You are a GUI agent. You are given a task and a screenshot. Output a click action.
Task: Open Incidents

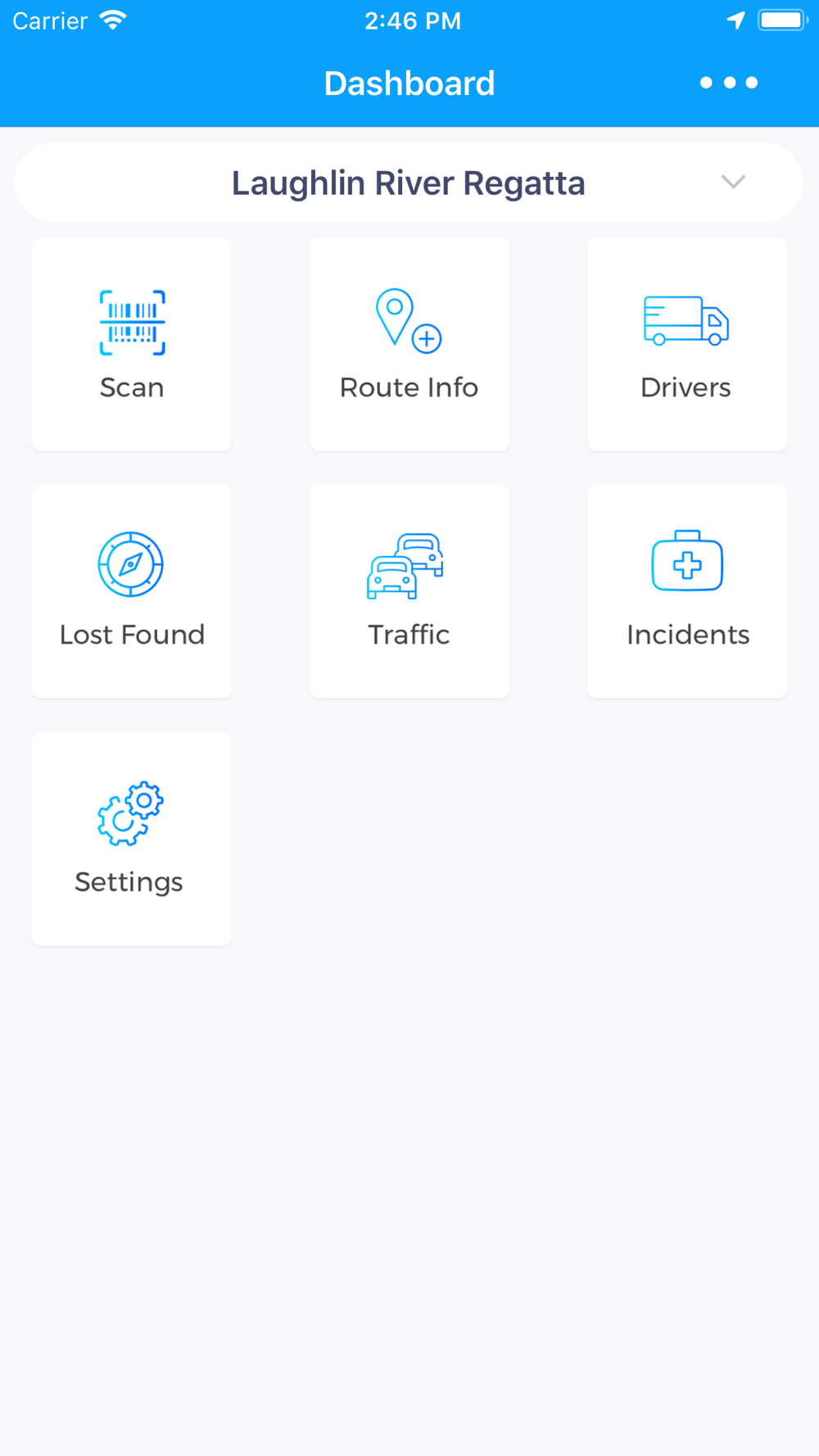(x=687, y=591)
